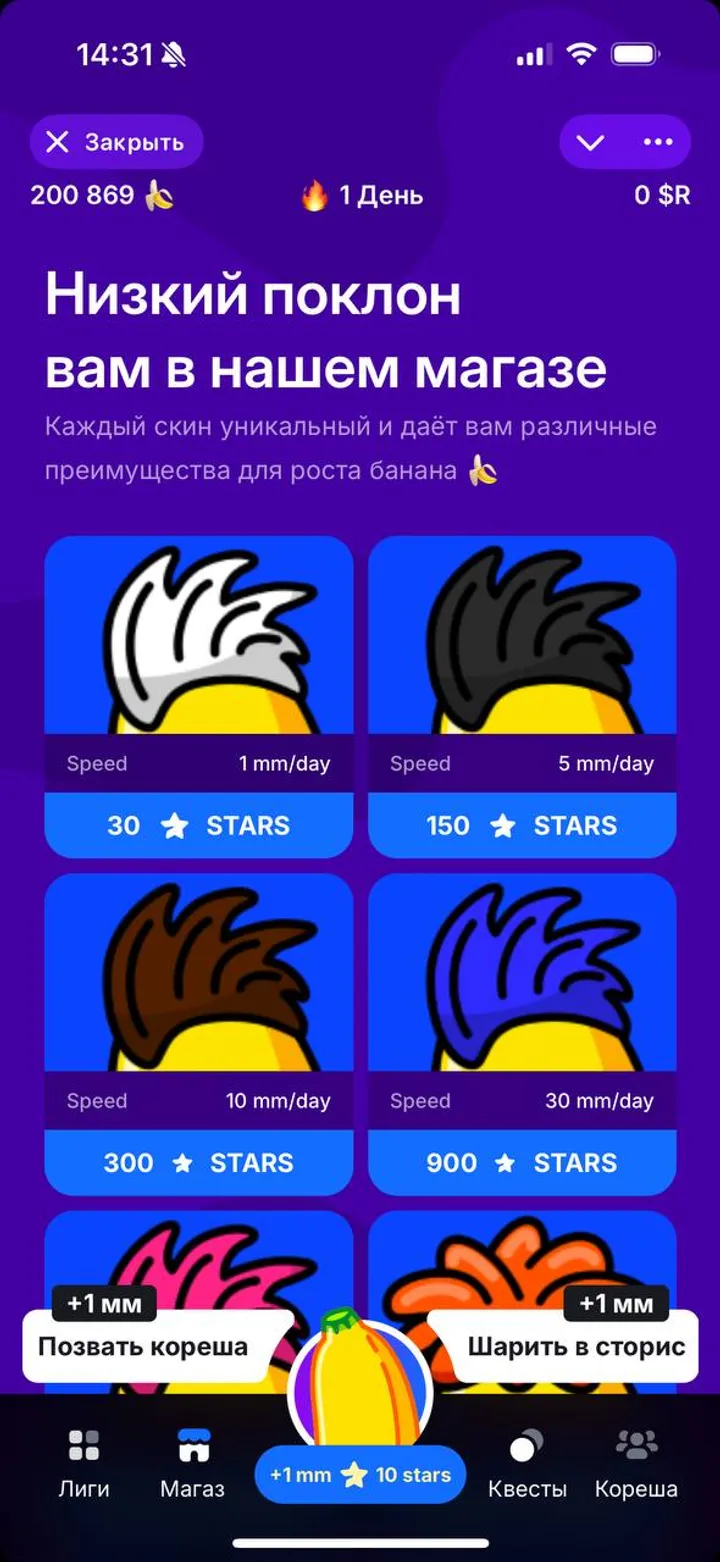This screenshot has width=720, height=1562.
Task: Close the mini app via Закрыть
Action: click(x=116, y=141)
